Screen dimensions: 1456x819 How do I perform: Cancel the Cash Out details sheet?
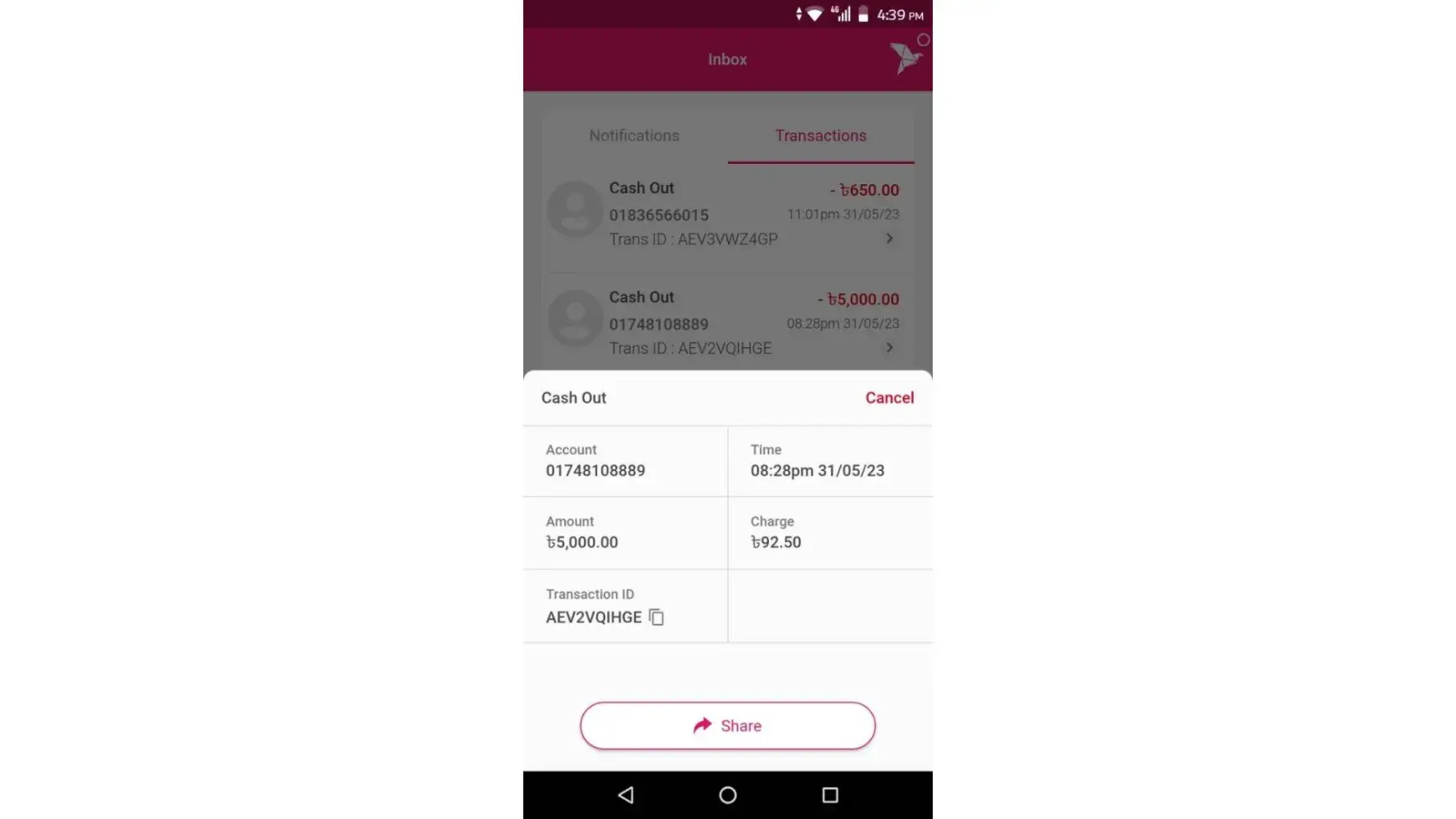coord(889,398)
